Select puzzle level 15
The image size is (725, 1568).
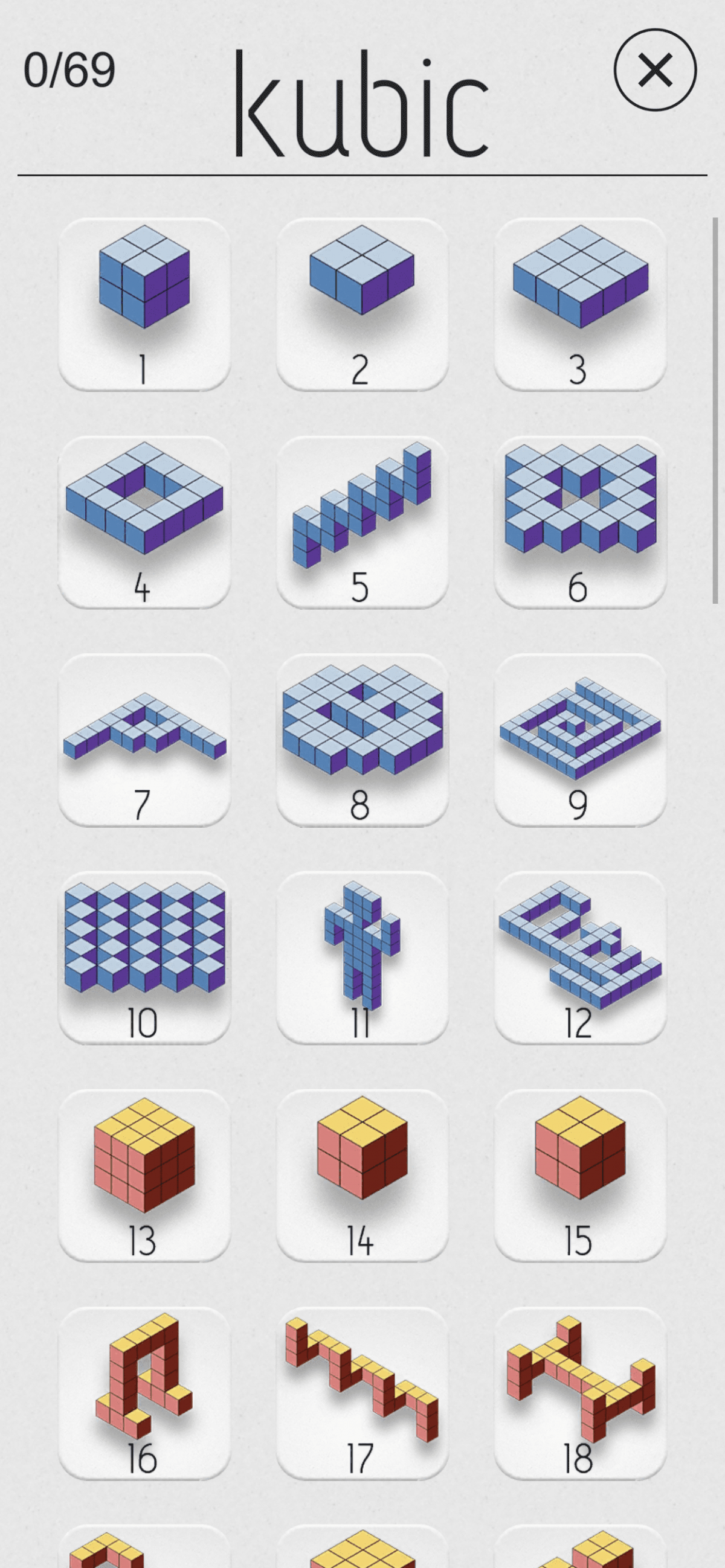(580, 1176)
